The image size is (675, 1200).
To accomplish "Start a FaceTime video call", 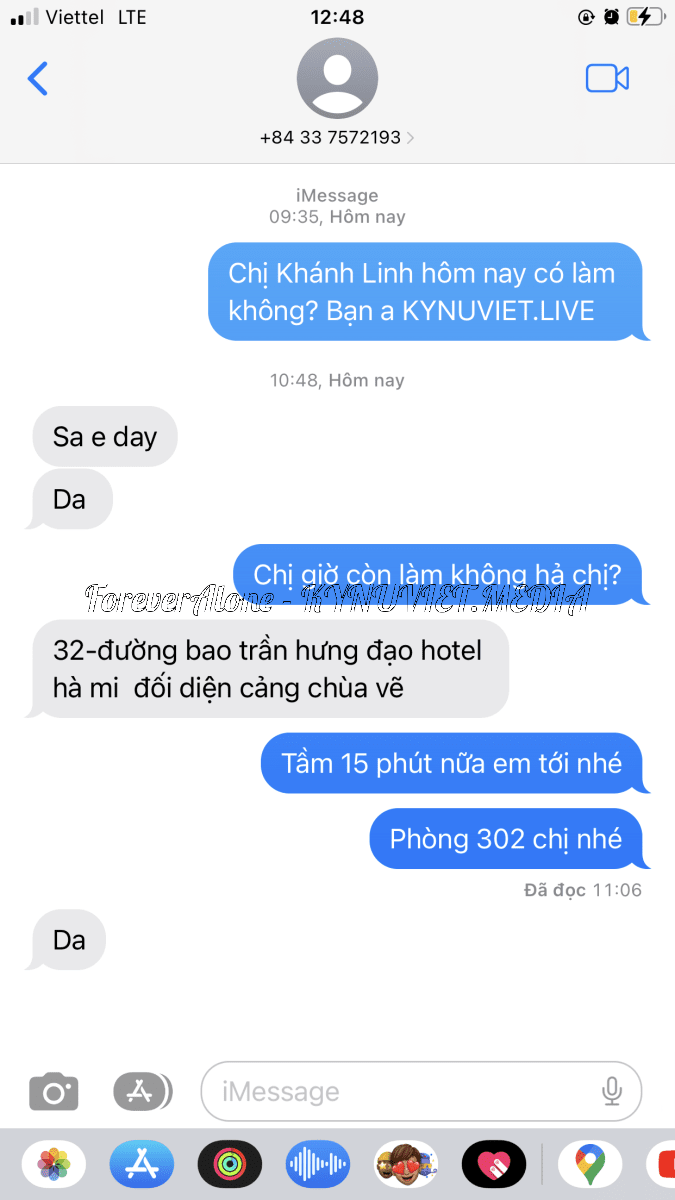I will tap(607, 78).
